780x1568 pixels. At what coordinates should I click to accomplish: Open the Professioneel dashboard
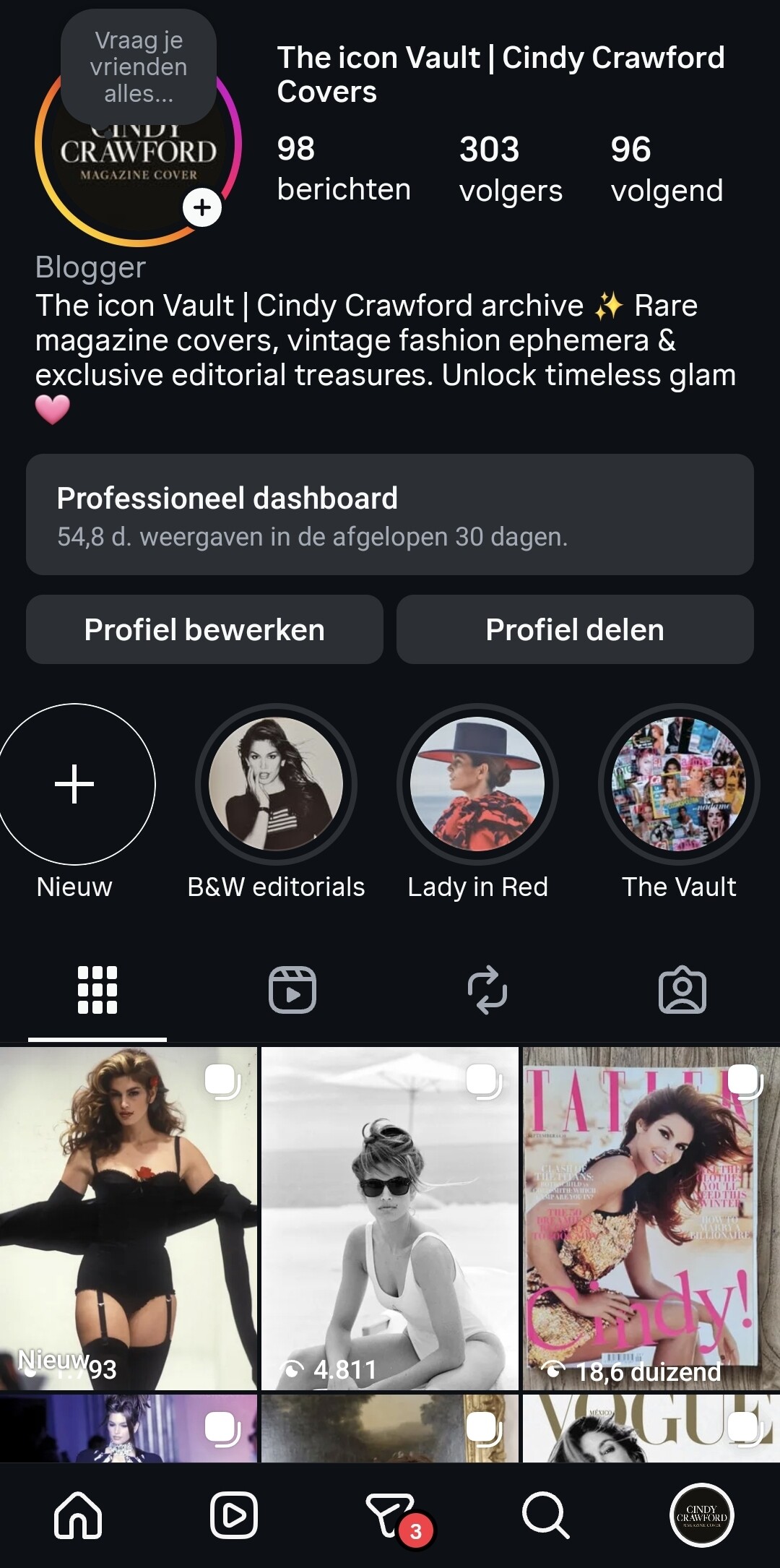[x=390, y=514]
